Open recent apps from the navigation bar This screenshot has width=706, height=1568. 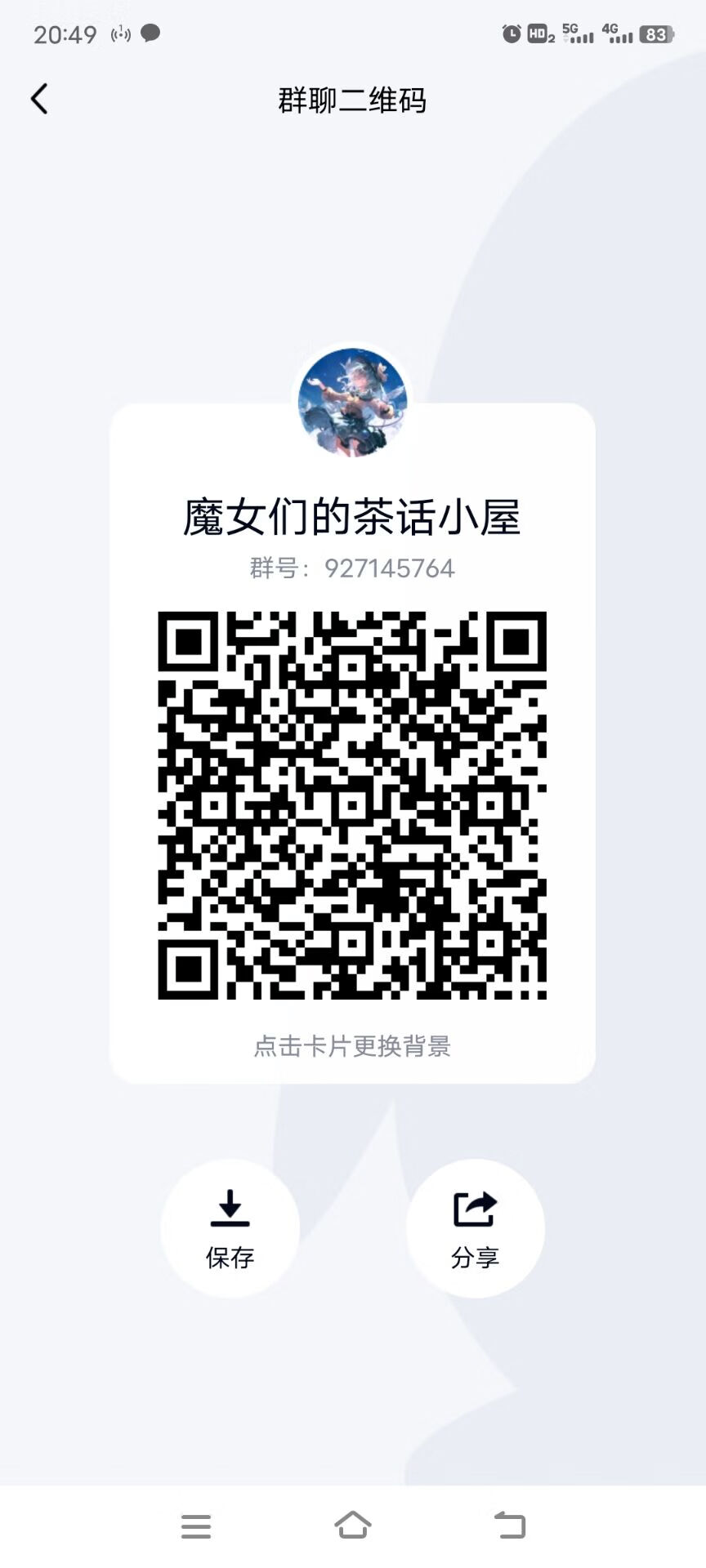pos(196,1526)
